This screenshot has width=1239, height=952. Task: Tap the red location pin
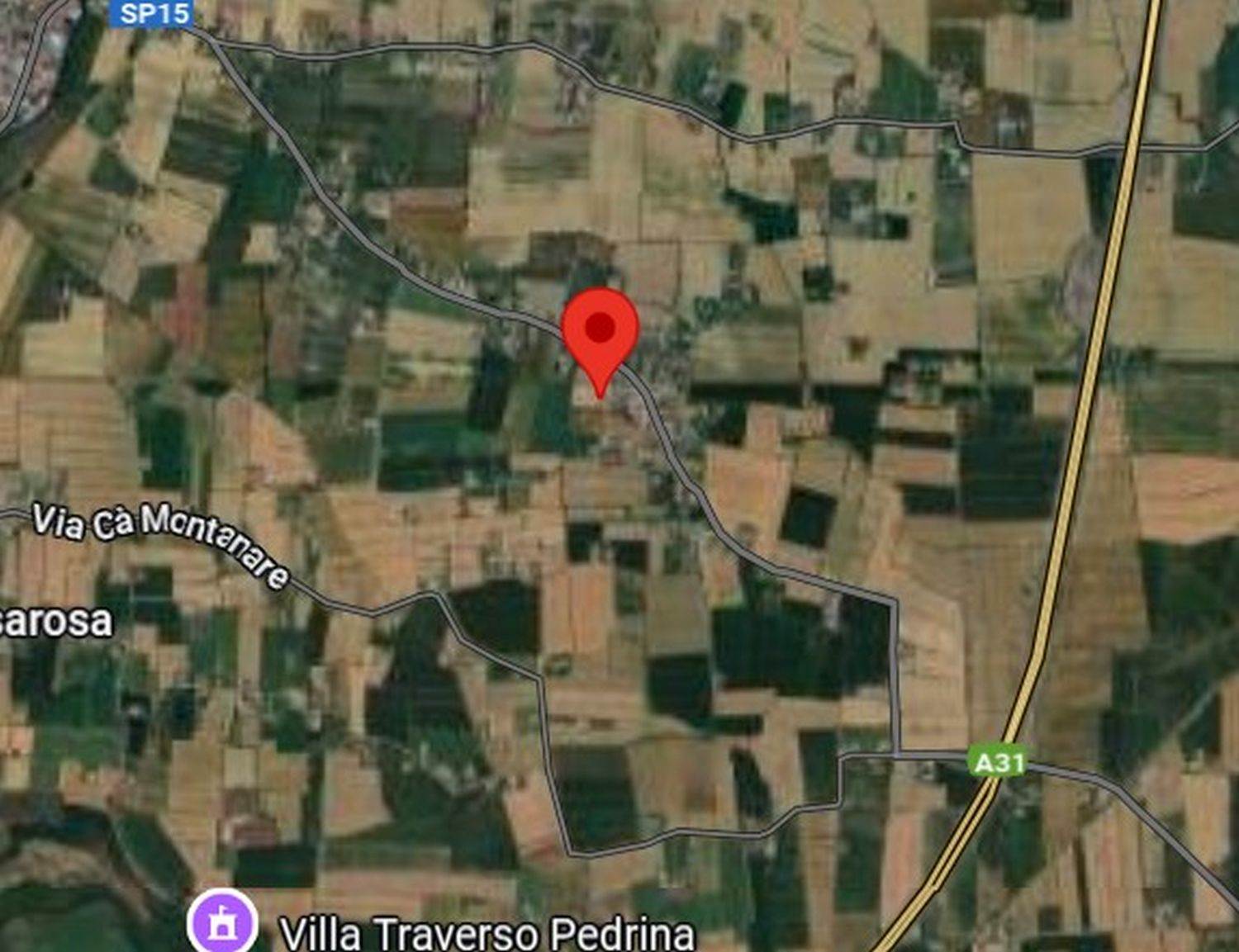601,332
